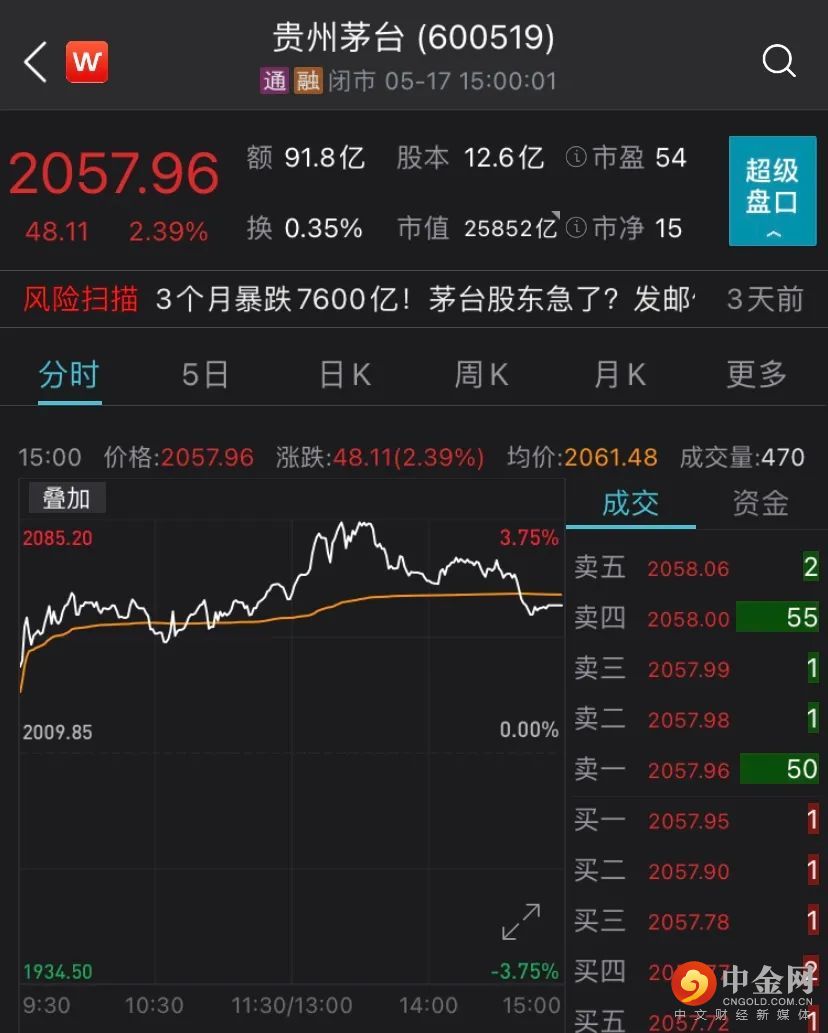828x1033 pixels.
Task: Open the search magnifier icon
Action: (x=779, y=62)
